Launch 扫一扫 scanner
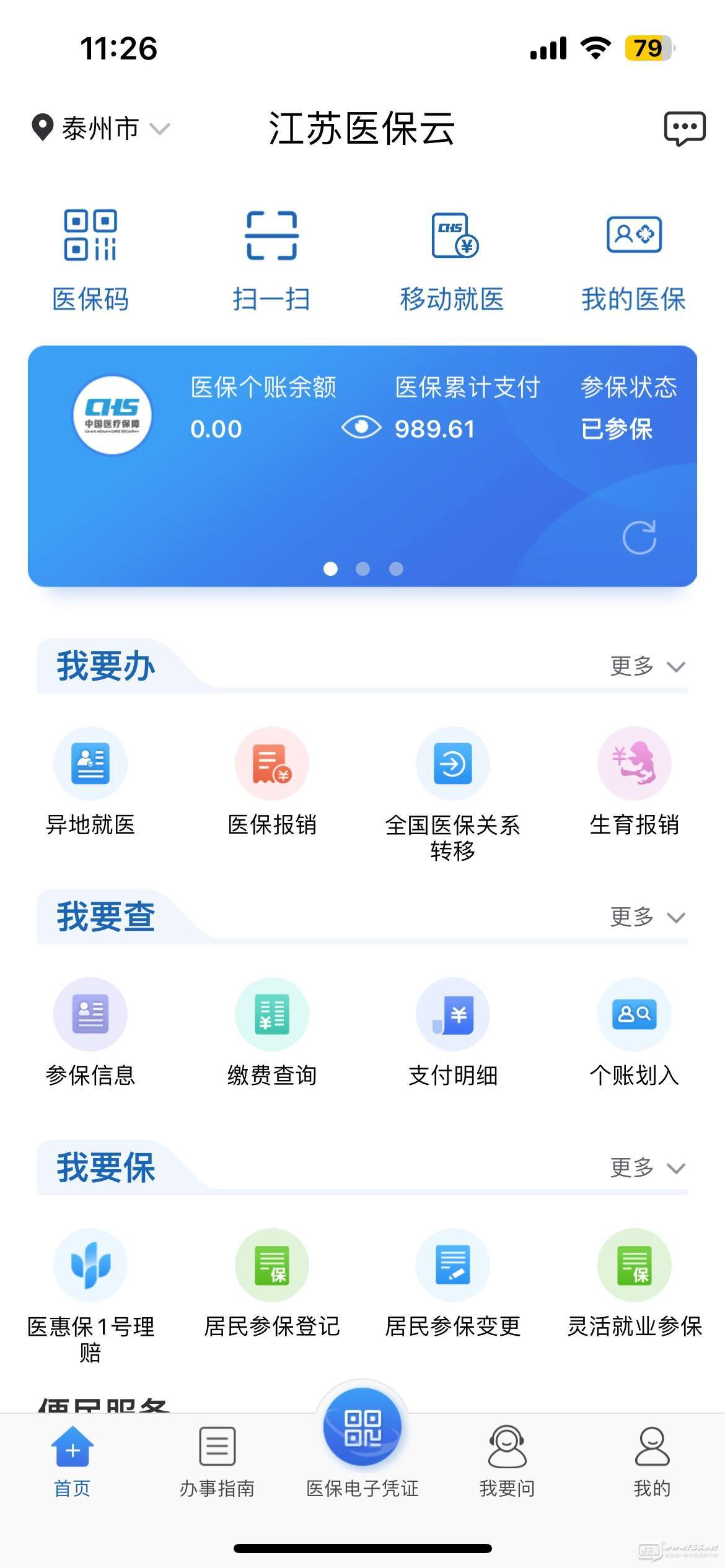This screenshot has width=725, height=1568. 271,260
